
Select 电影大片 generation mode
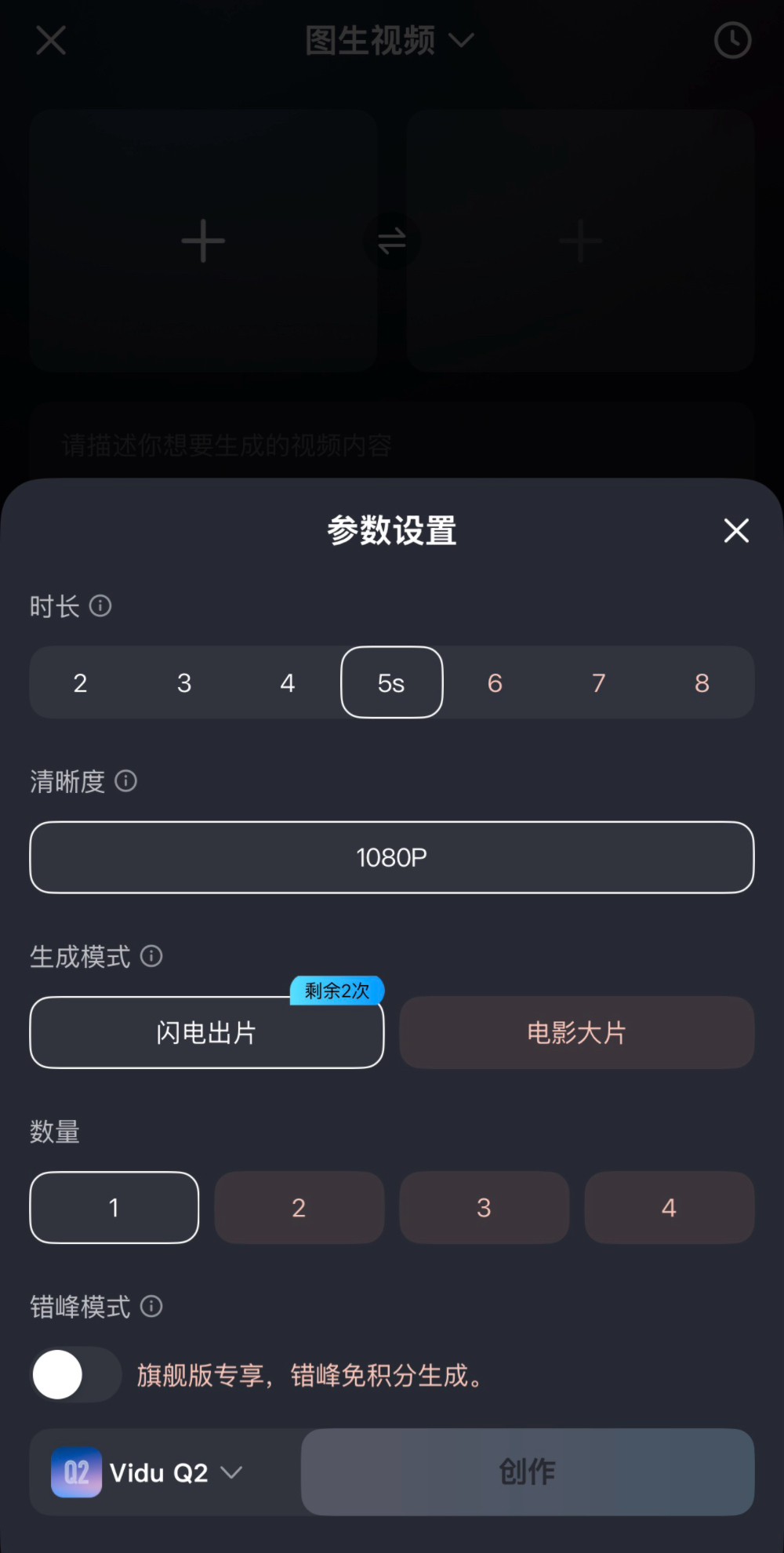coord(576,1033)
